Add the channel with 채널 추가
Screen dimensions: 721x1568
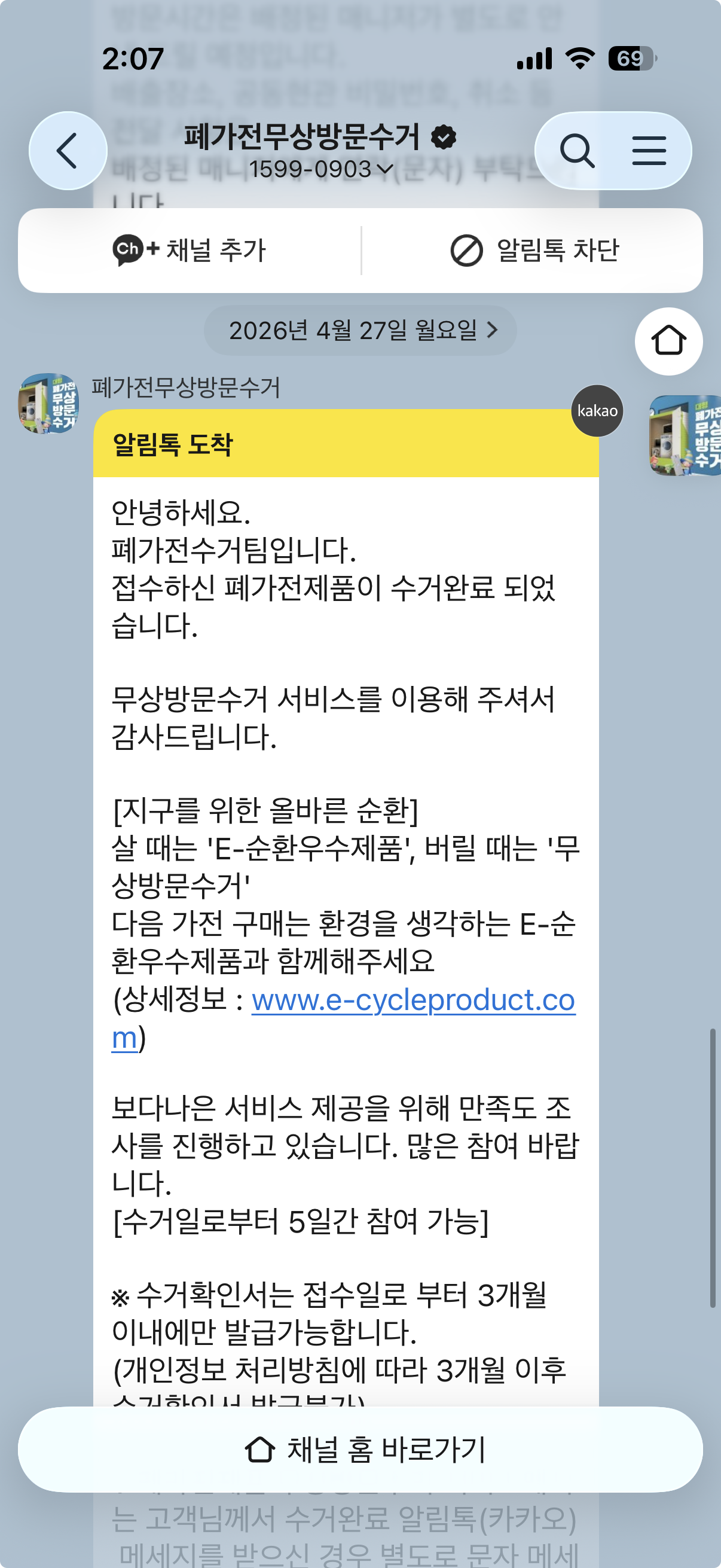coord(190,250)
